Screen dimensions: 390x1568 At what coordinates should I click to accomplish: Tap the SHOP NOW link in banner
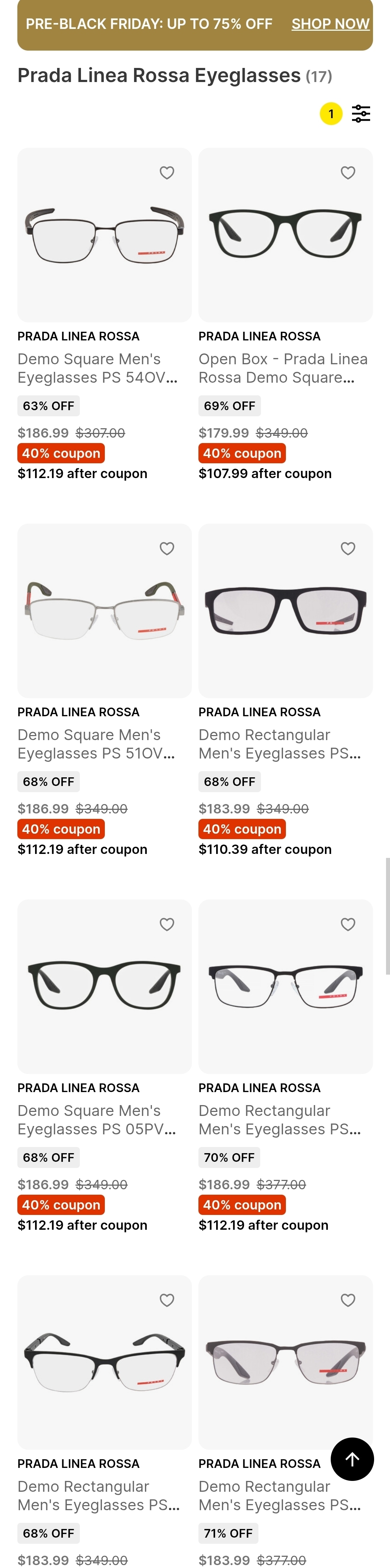(x=330, y=24)
